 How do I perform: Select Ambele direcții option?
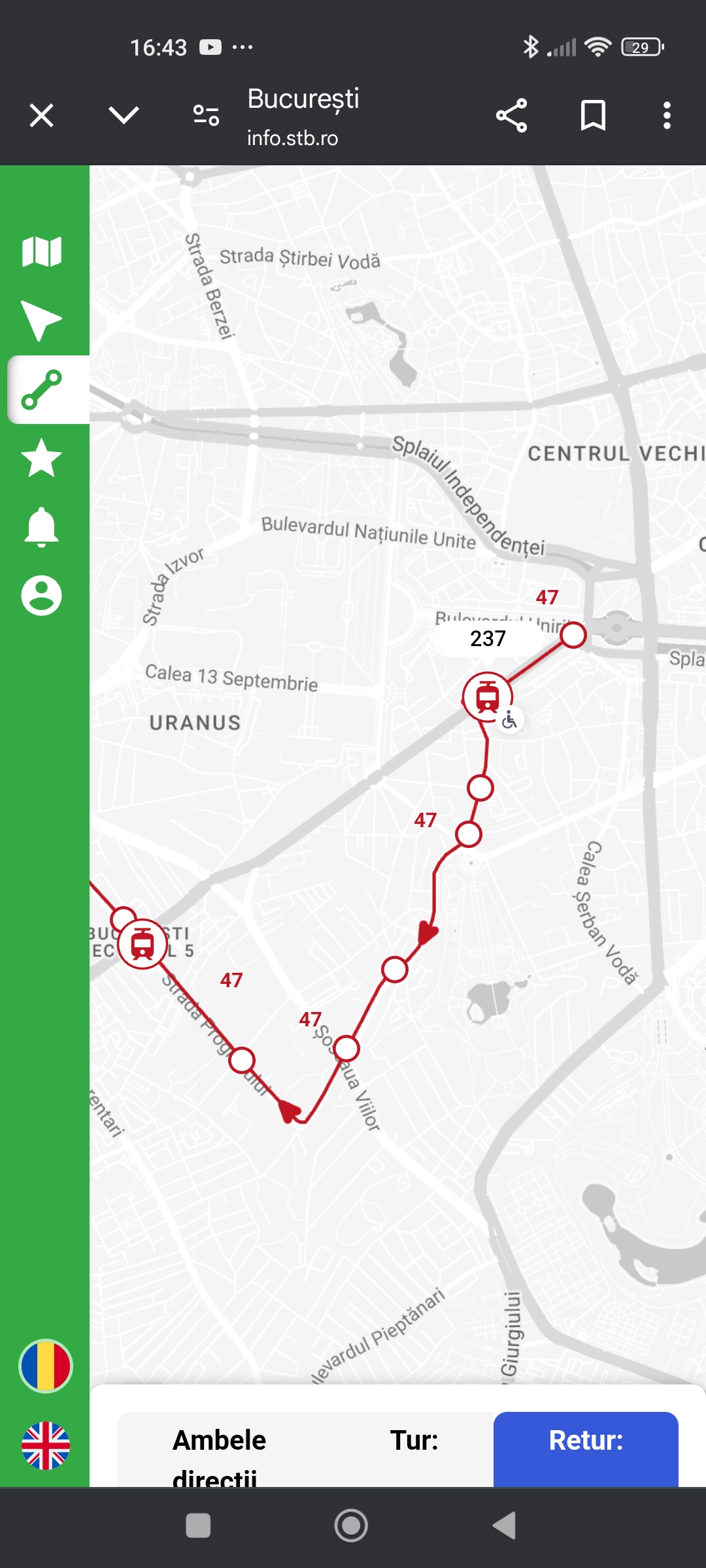click(x=219, y=1449)
